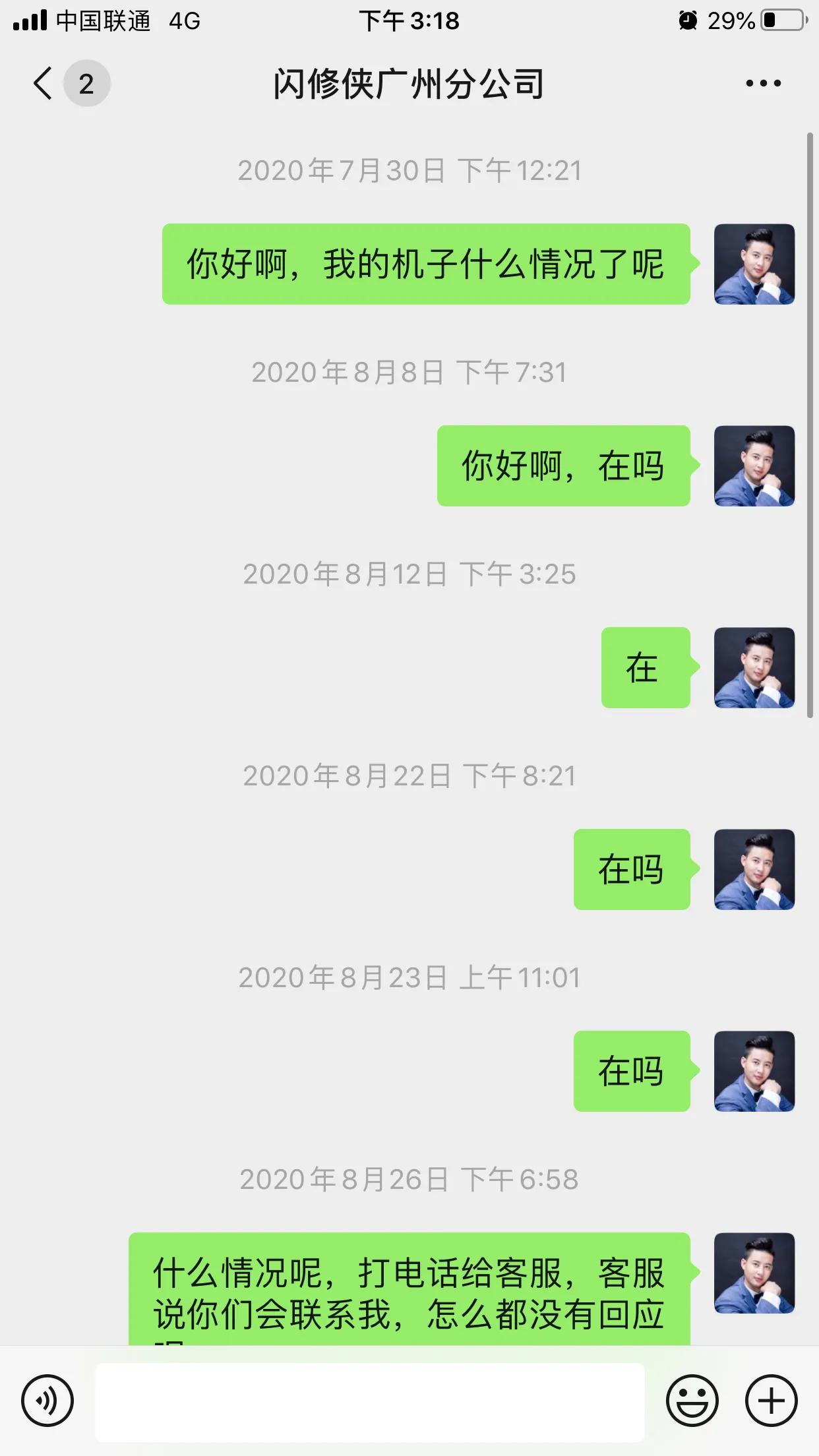Open the chat options via ellipsis icon
Screen dimensions: 819x1456
tap(762, 82)
